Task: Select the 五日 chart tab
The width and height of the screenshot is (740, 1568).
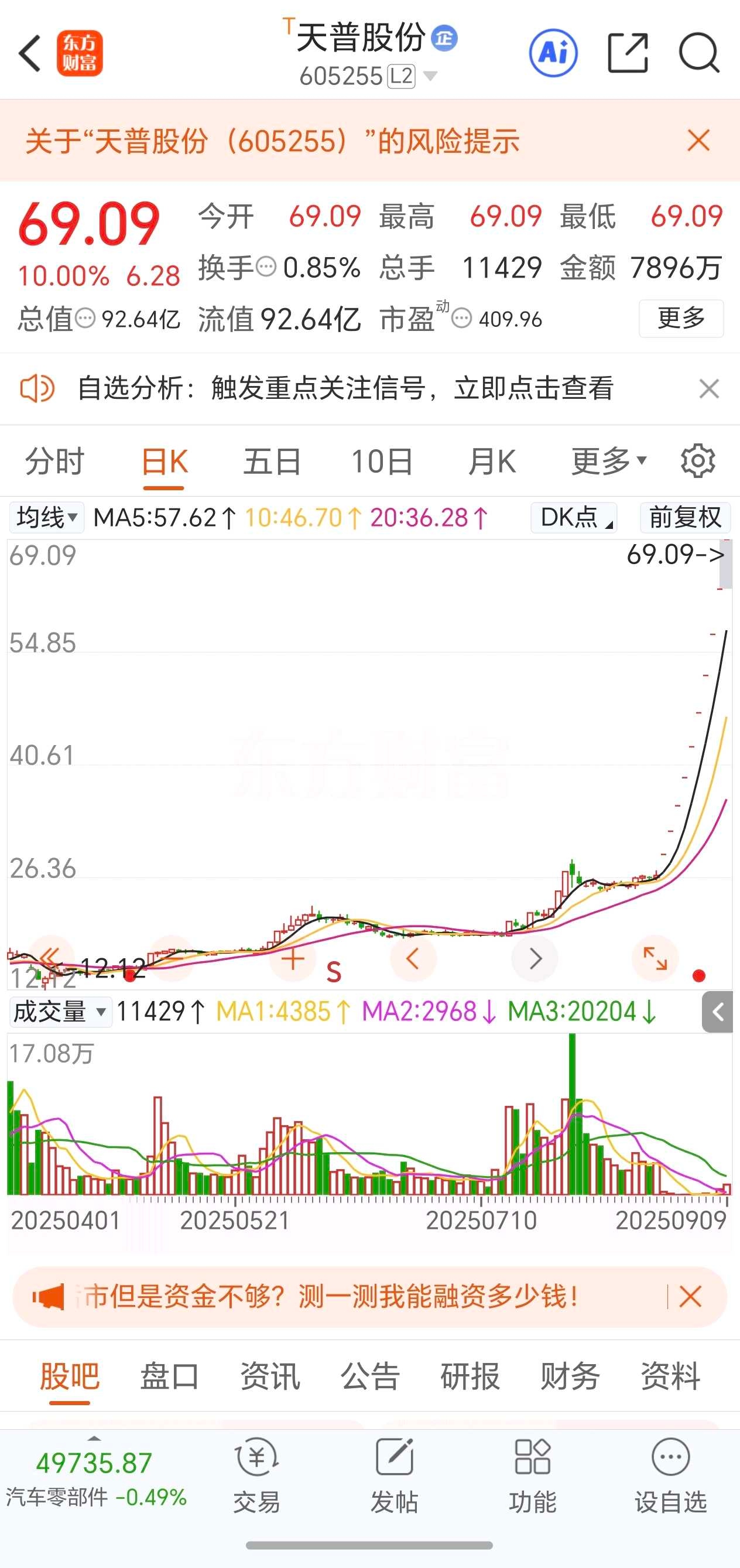Action: pyautogui.click(x=272, y=462)
